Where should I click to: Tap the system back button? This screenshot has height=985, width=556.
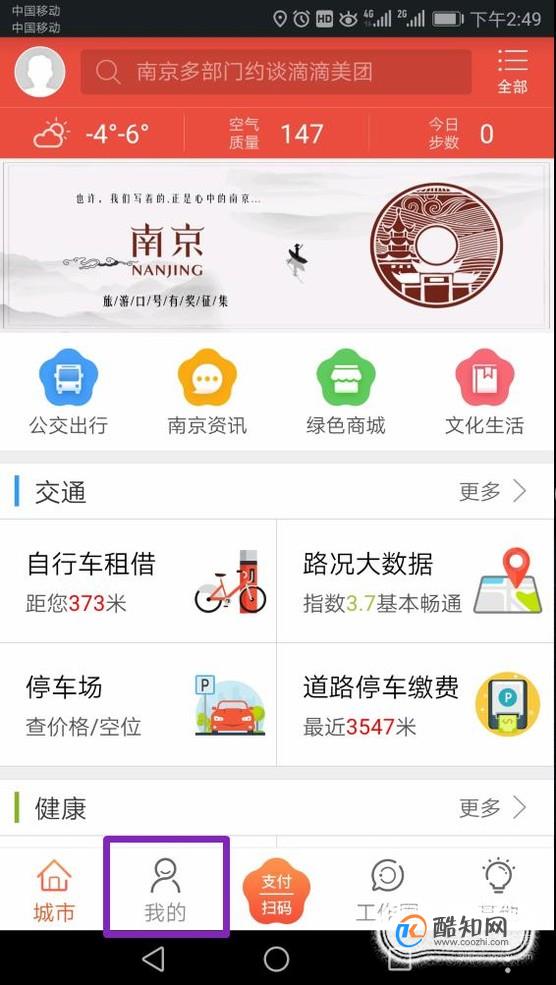click(x=153, y=959)
